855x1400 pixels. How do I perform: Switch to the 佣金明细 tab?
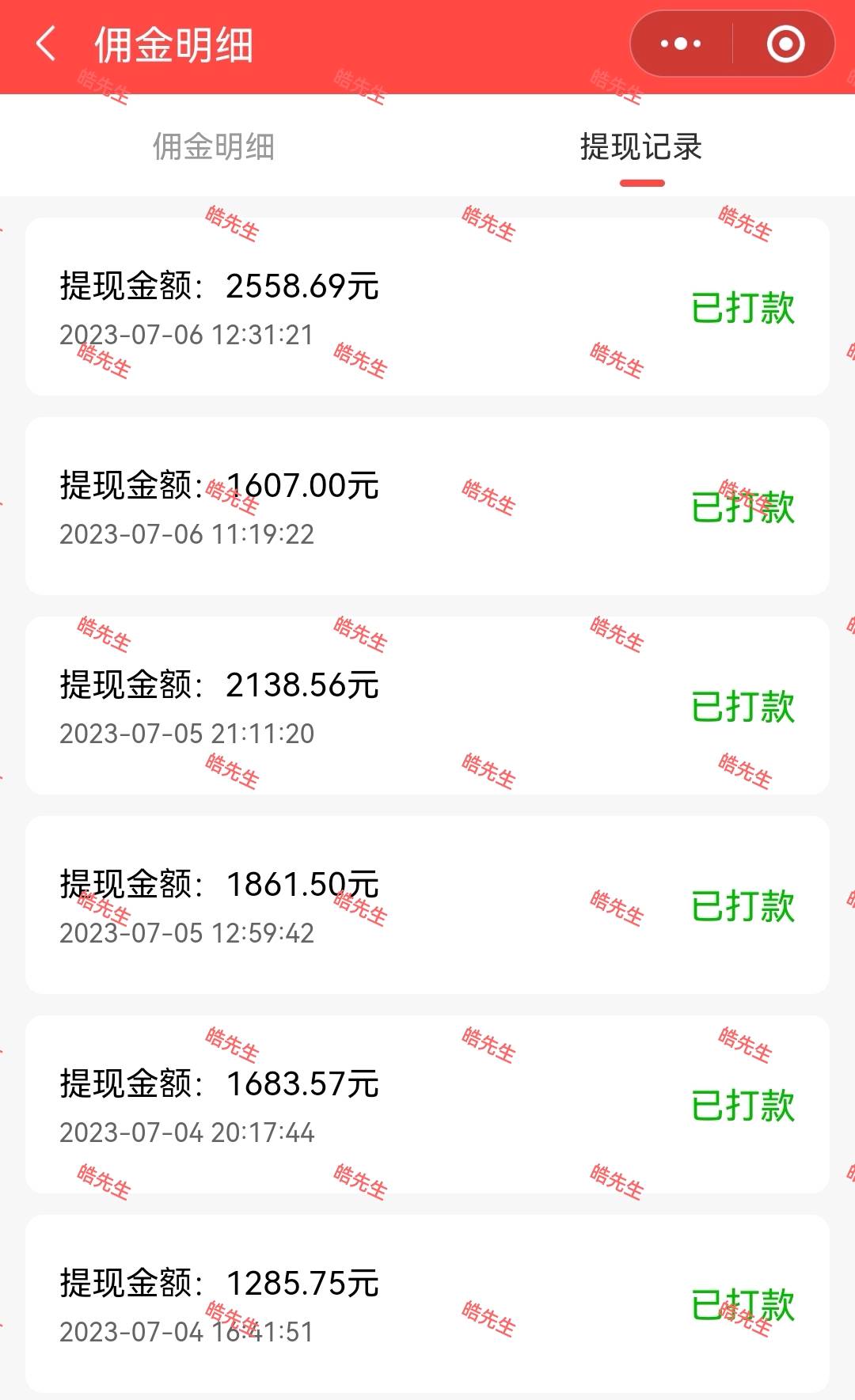214,147
